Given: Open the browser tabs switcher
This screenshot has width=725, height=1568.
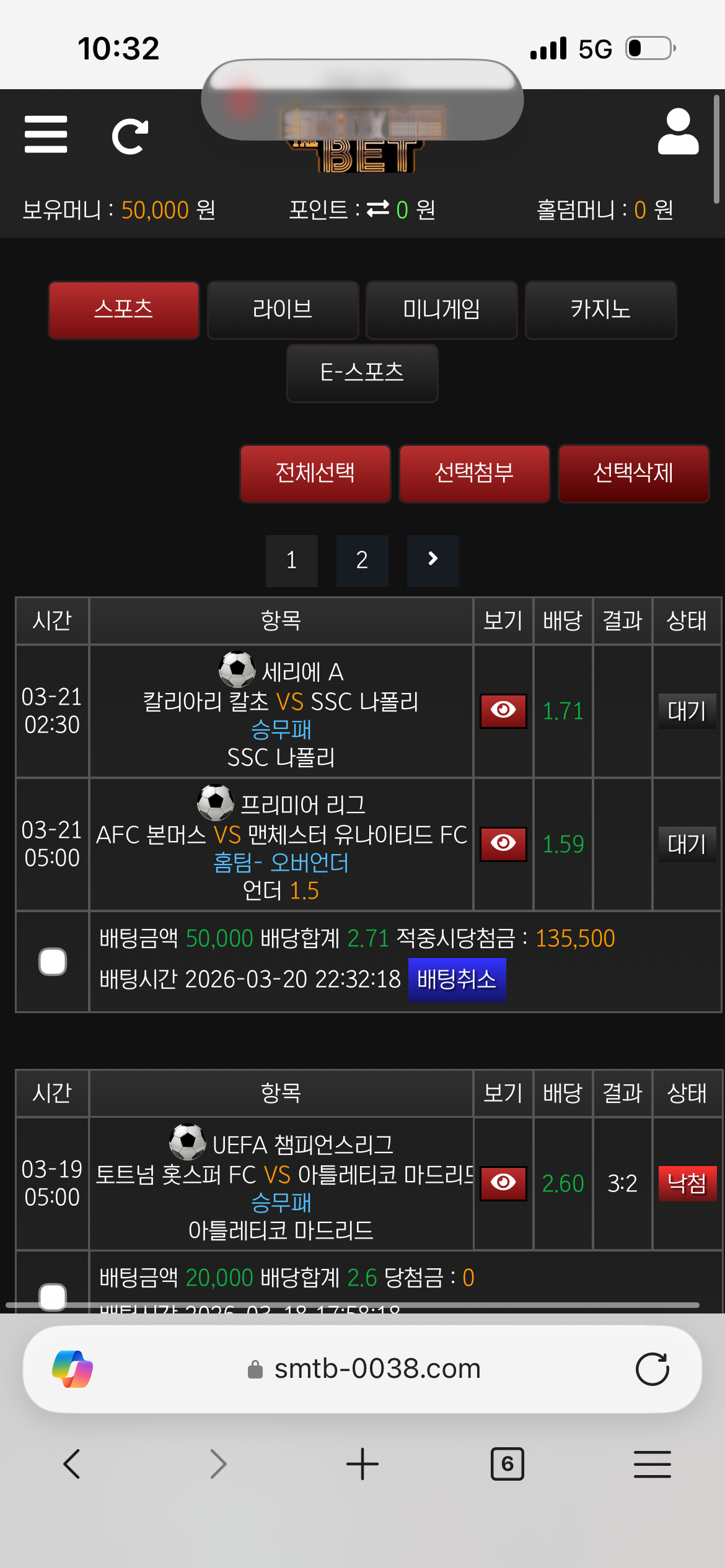Looking at the screenshot, I should point(507,1464).
